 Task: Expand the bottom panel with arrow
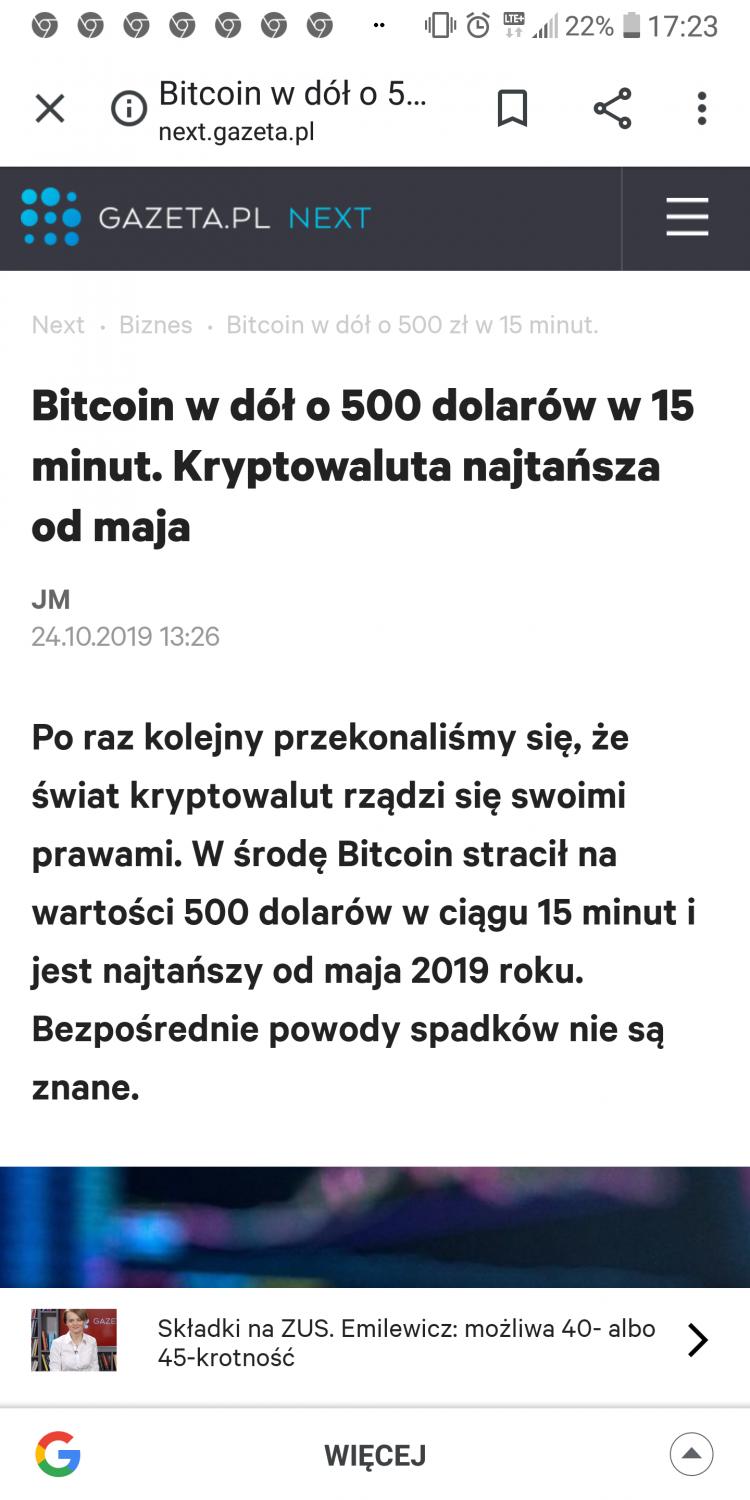point(691,1455)
